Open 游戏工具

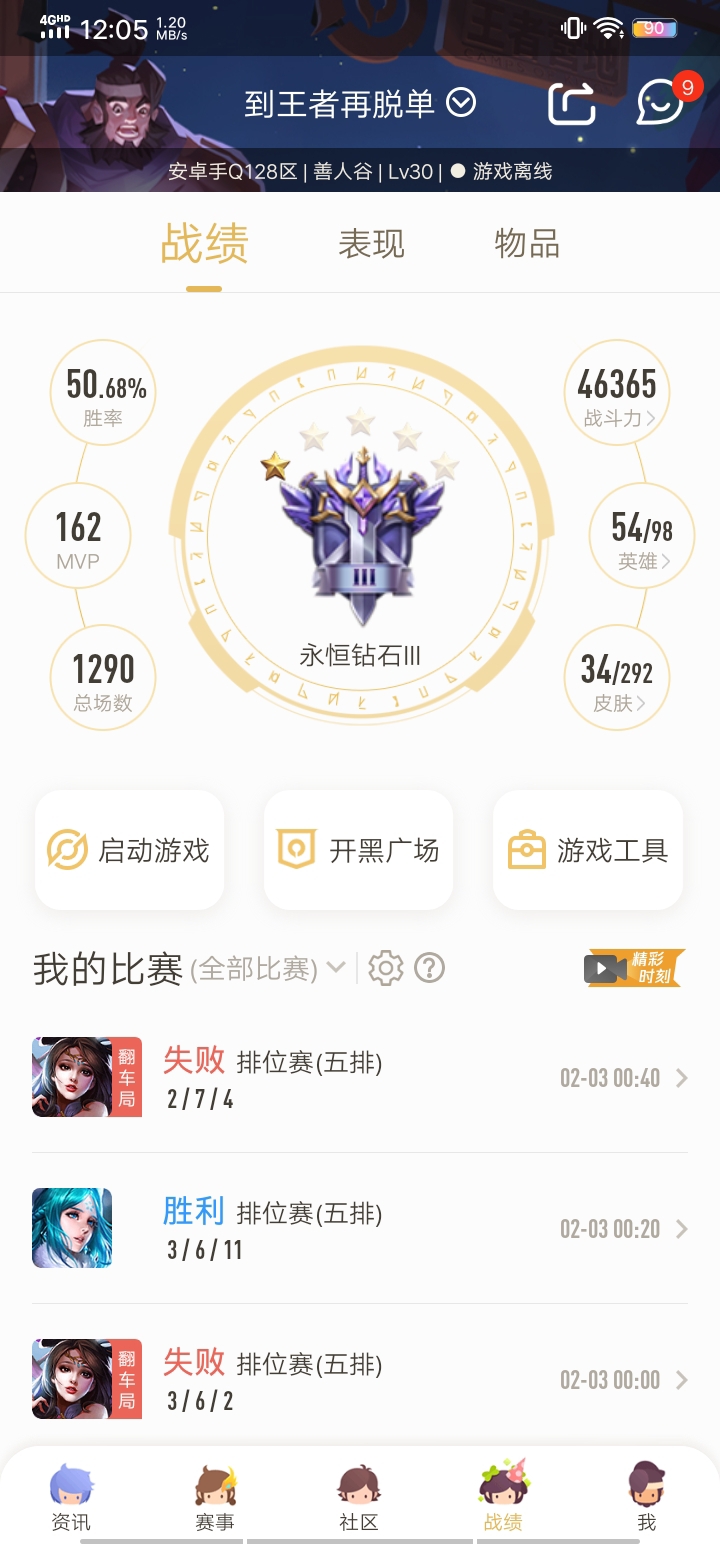pyautogui.click(x=588, y=850)
